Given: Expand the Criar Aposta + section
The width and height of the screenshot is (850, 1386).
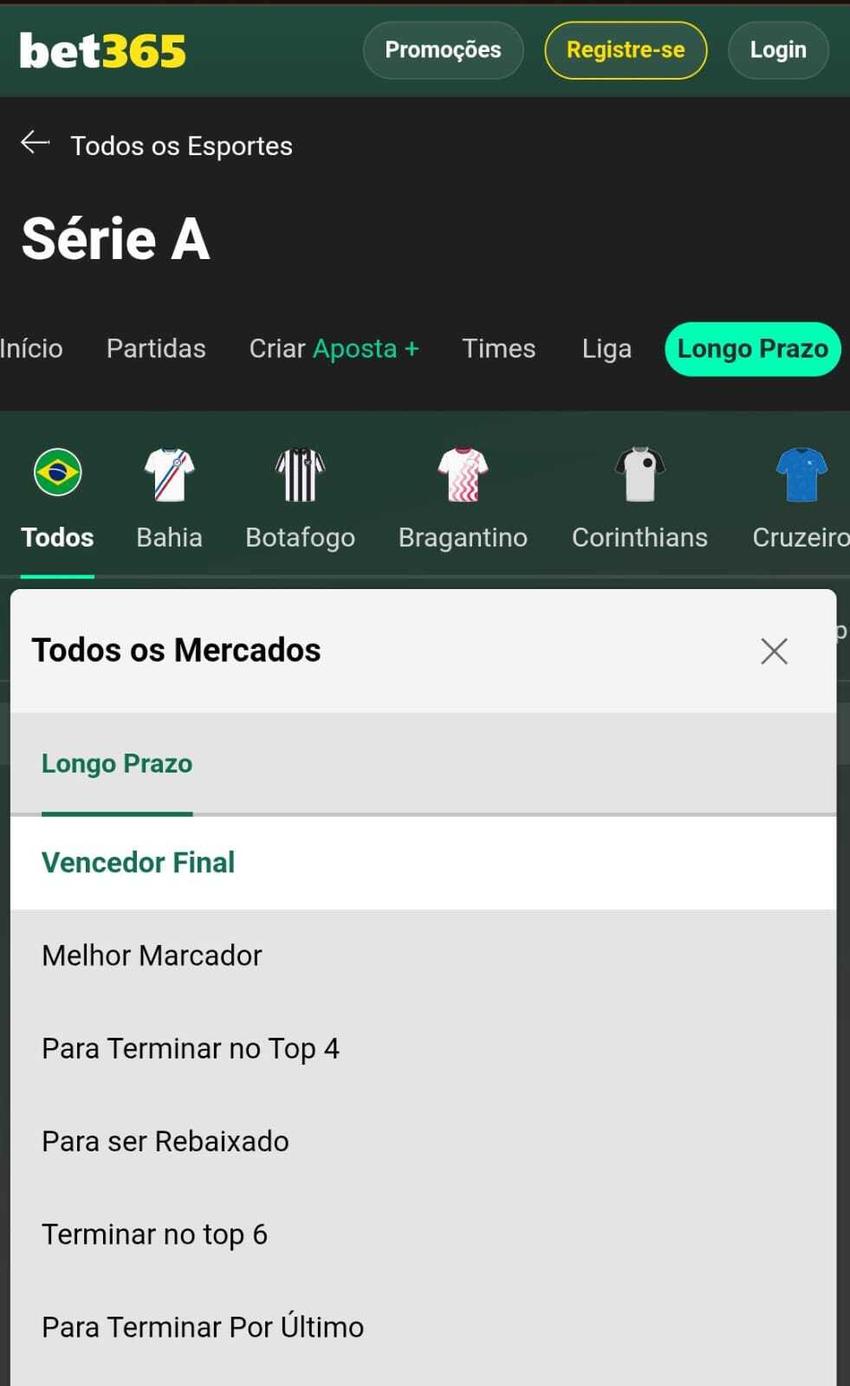Looking at the screenshot, I should click(334, 348).
